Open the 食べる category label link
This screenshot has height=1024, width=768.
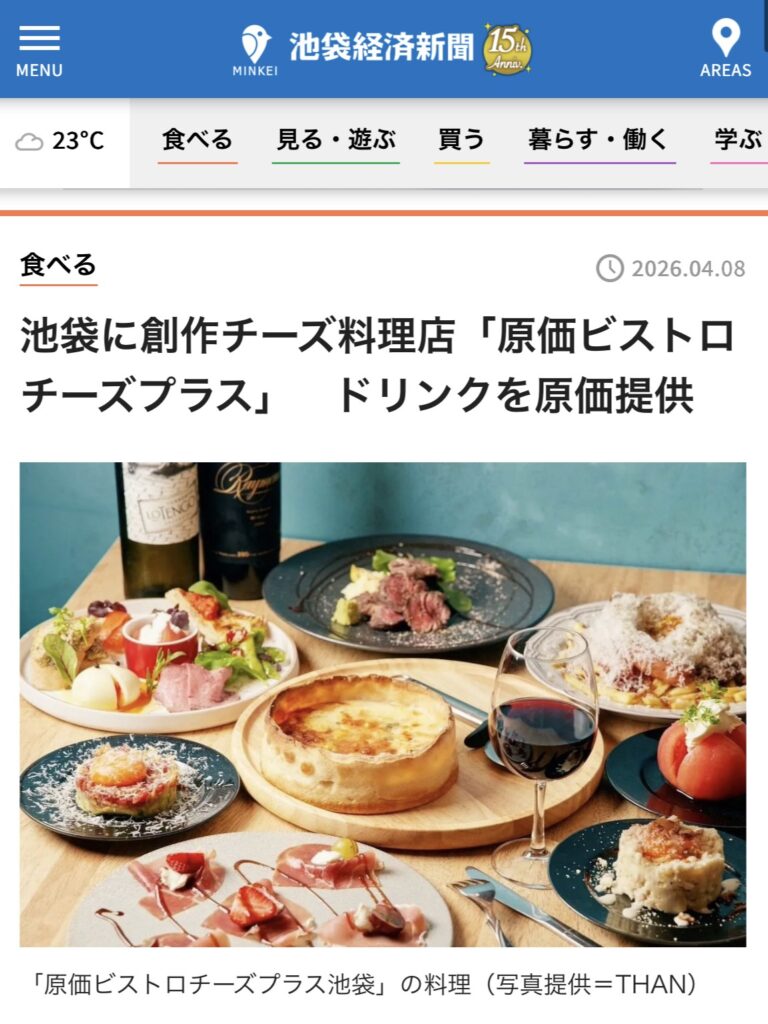point(59,266)
